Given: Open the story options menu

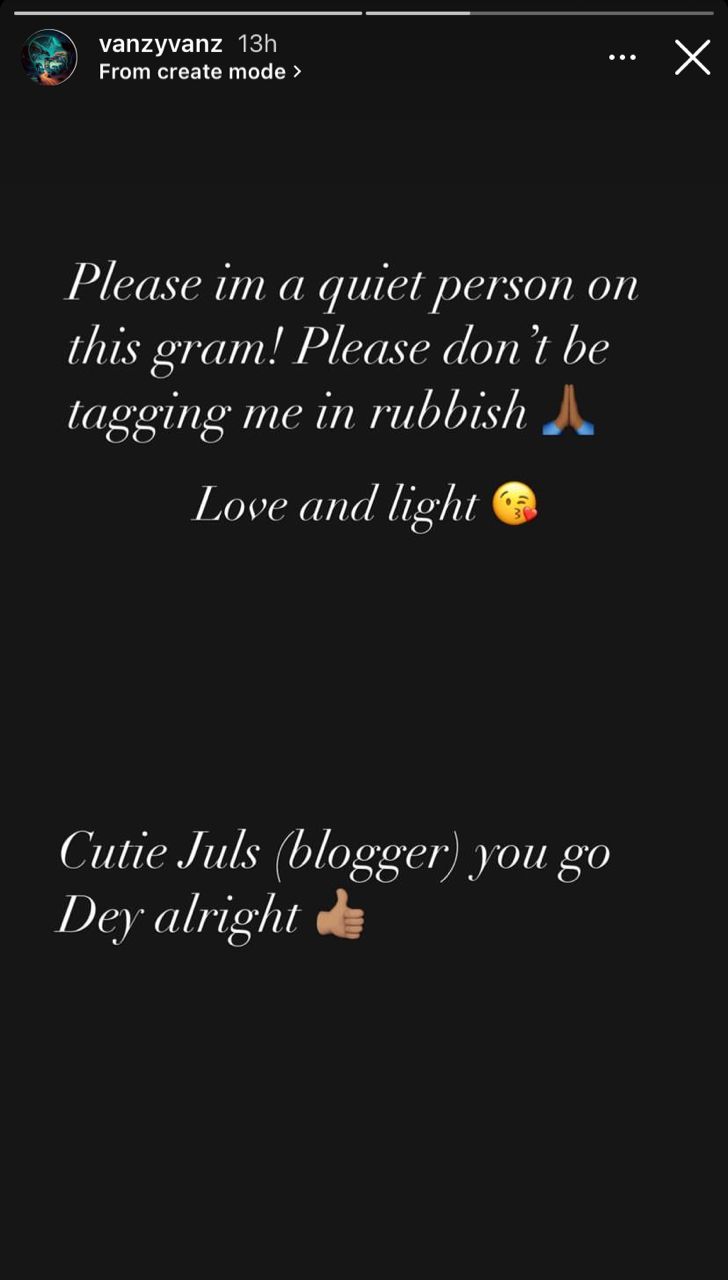Looking at the screenshot, I should coord(622,58).
